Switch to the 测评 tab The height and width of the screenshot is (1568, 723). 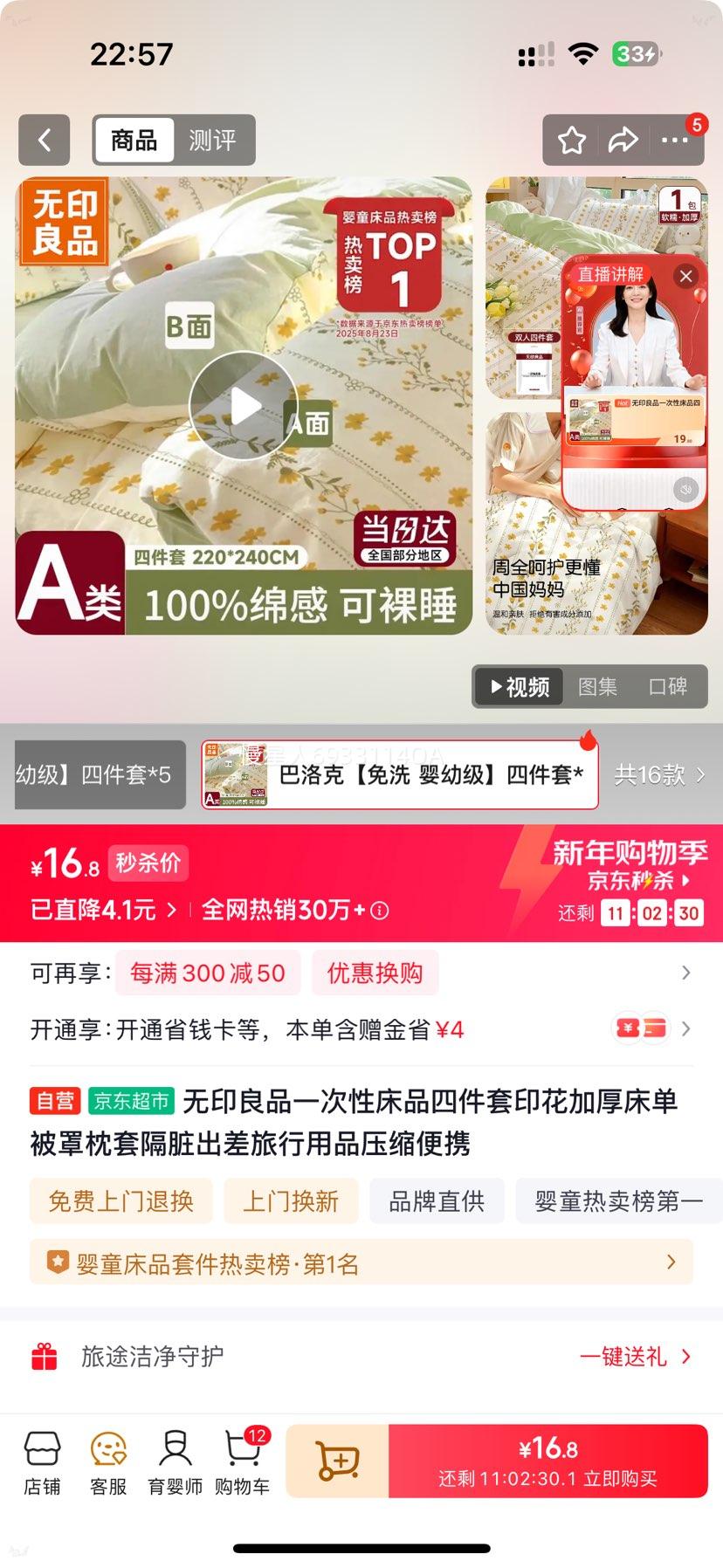tap(214, 141)
